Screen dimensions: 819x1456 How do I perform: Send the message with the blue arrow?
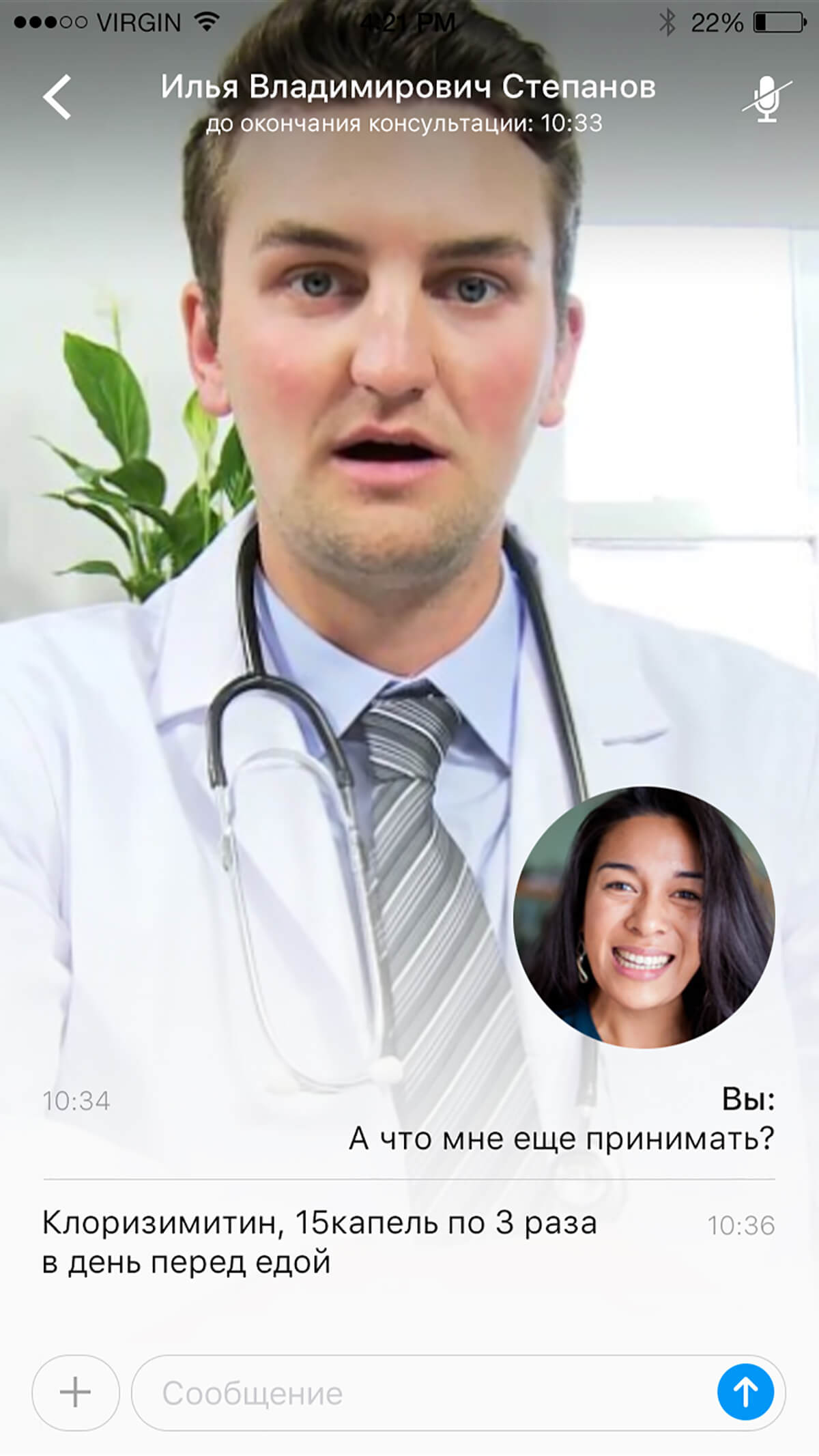pyautogui.click(x=745, y=1392)
